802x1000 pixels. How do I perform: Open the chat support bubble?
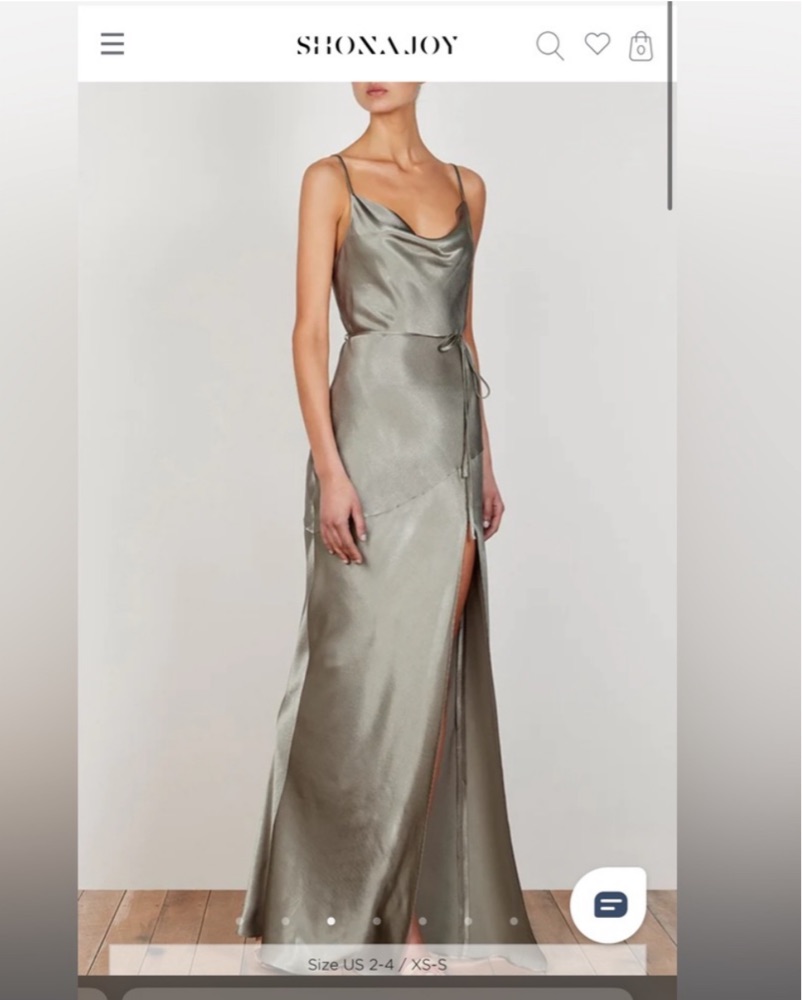coord(609,905)
